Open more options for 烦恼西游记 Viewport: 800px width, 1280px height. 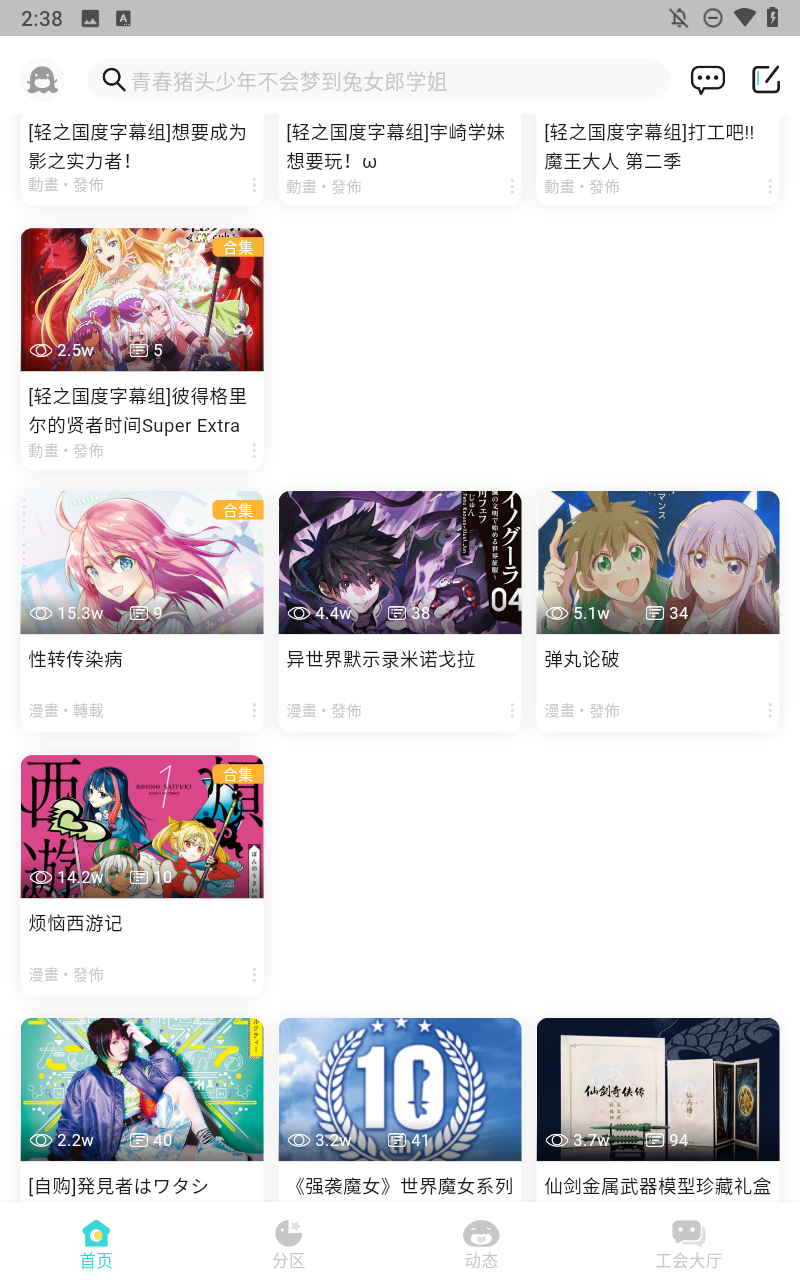254,974
